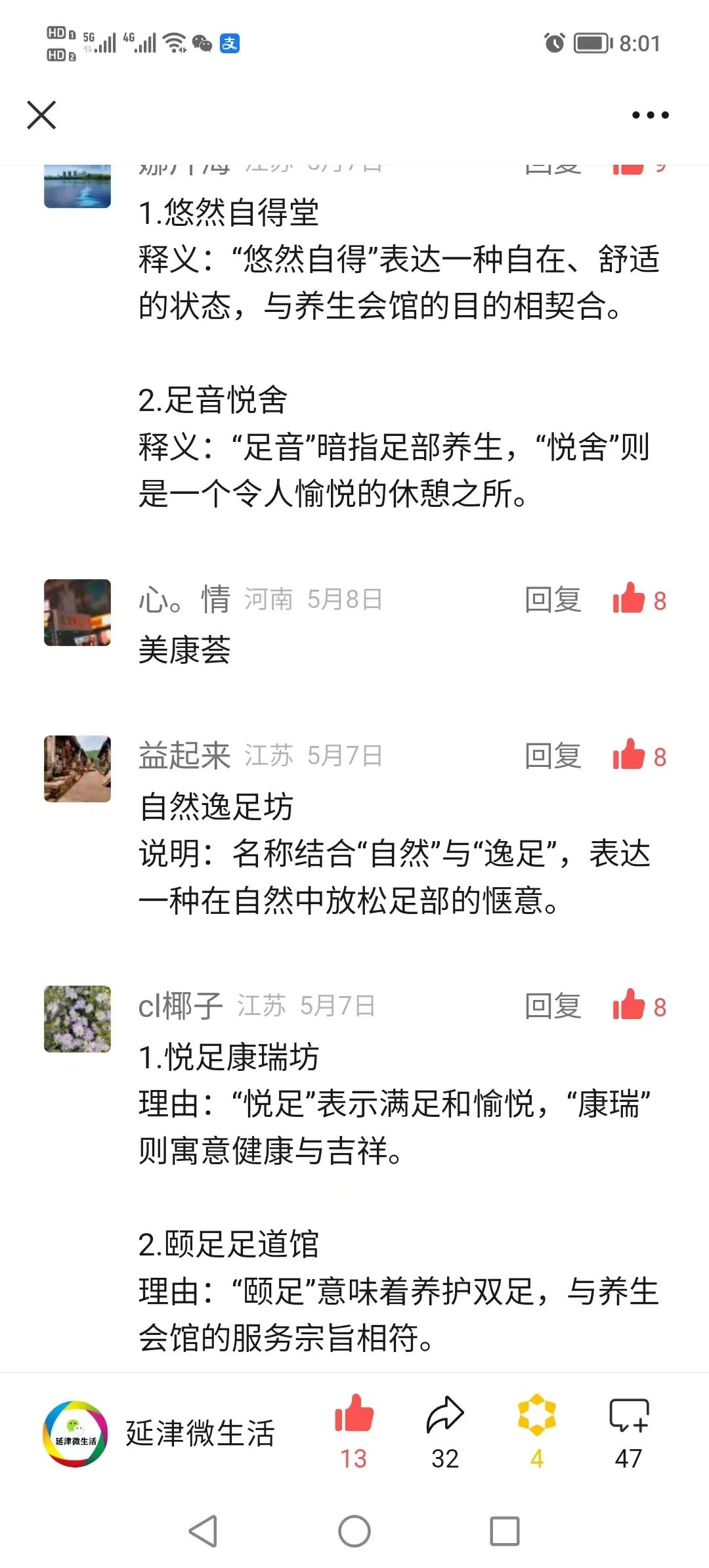Screen dimensions: 709x1568
Task: Share the article
Action: pos(445,1431)
